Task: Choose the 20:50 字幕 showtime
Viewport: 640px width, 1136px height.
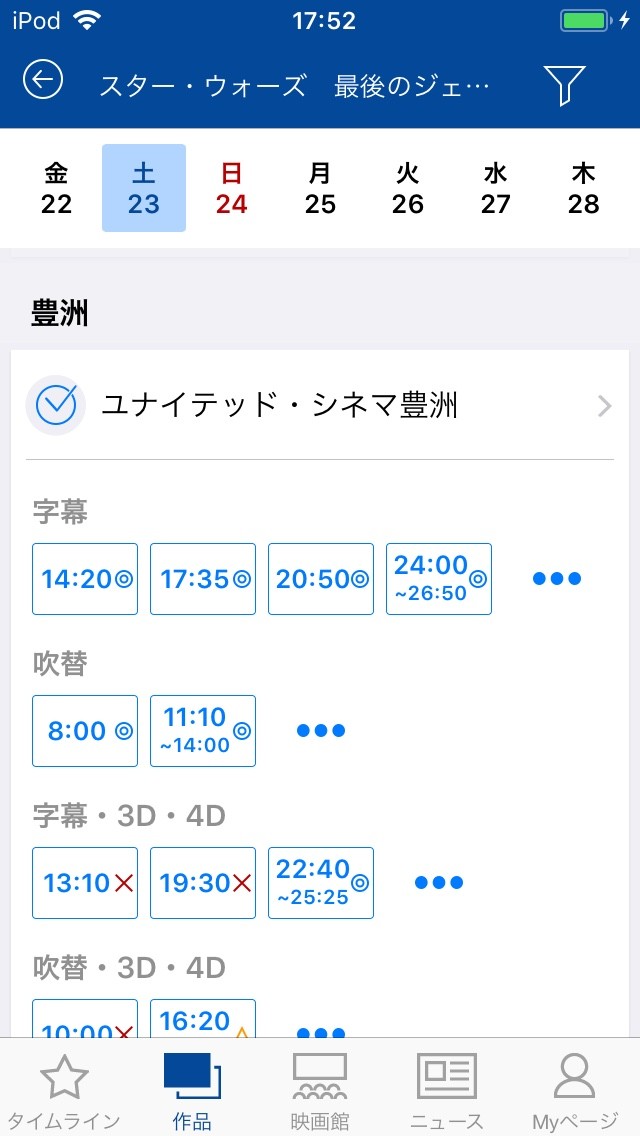Action: pyautogui.click(x=321, y=579)
